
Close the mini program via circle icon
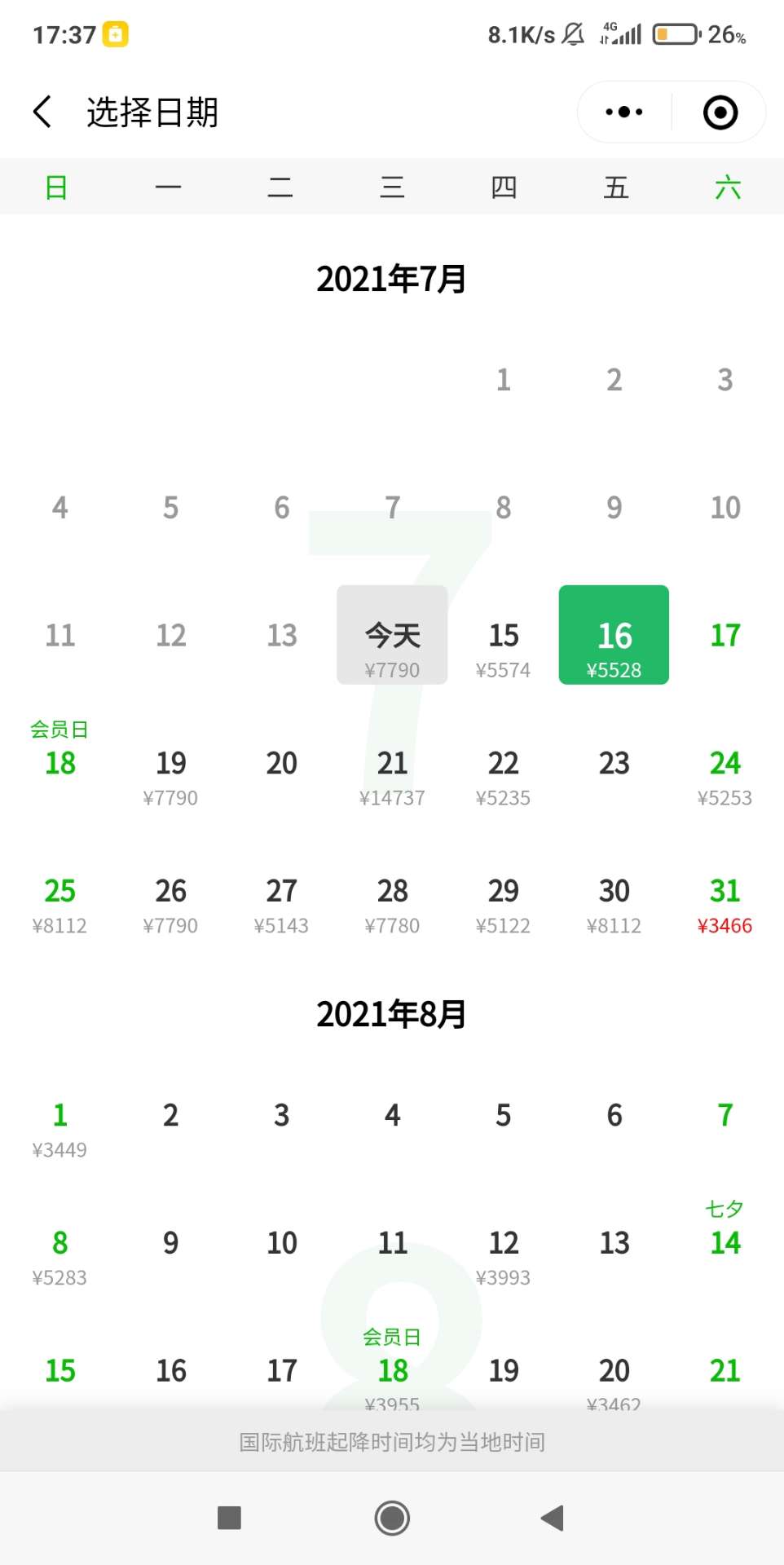click(x=720, y=112)
